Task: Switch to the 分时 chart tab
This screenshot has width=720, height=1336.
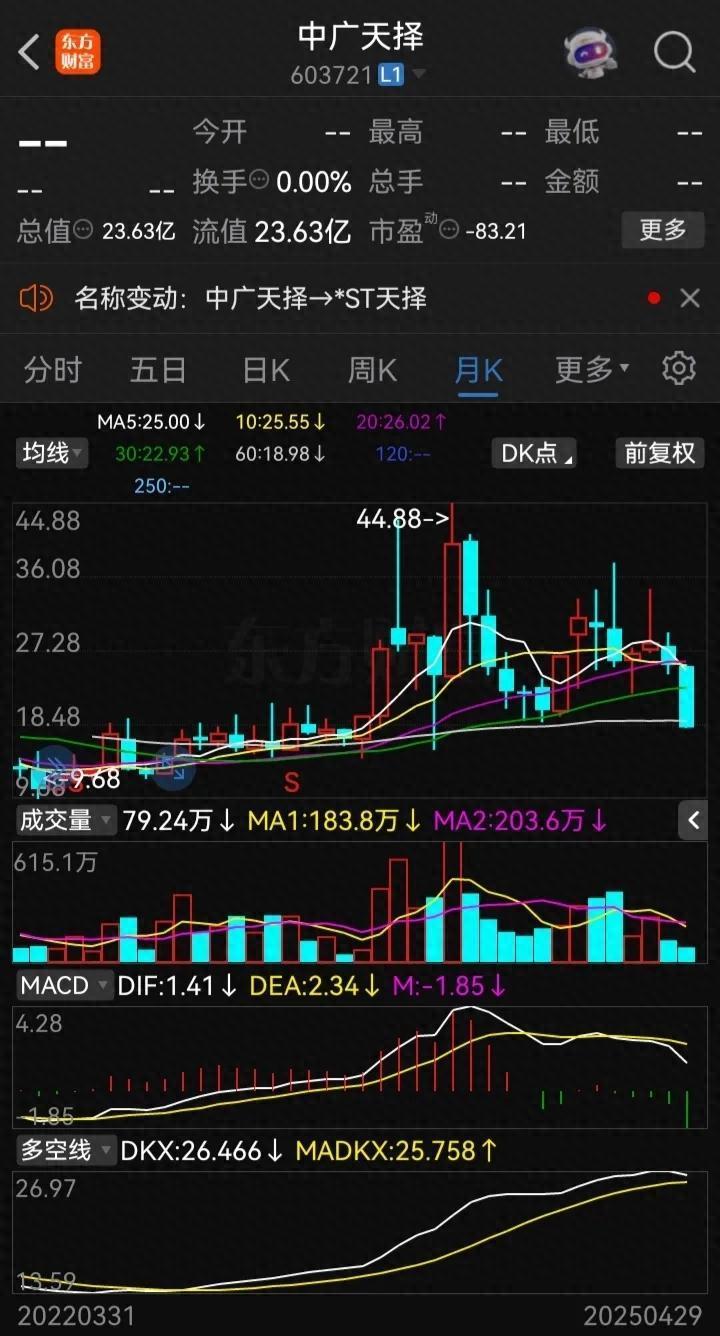Action: [52, 370]
